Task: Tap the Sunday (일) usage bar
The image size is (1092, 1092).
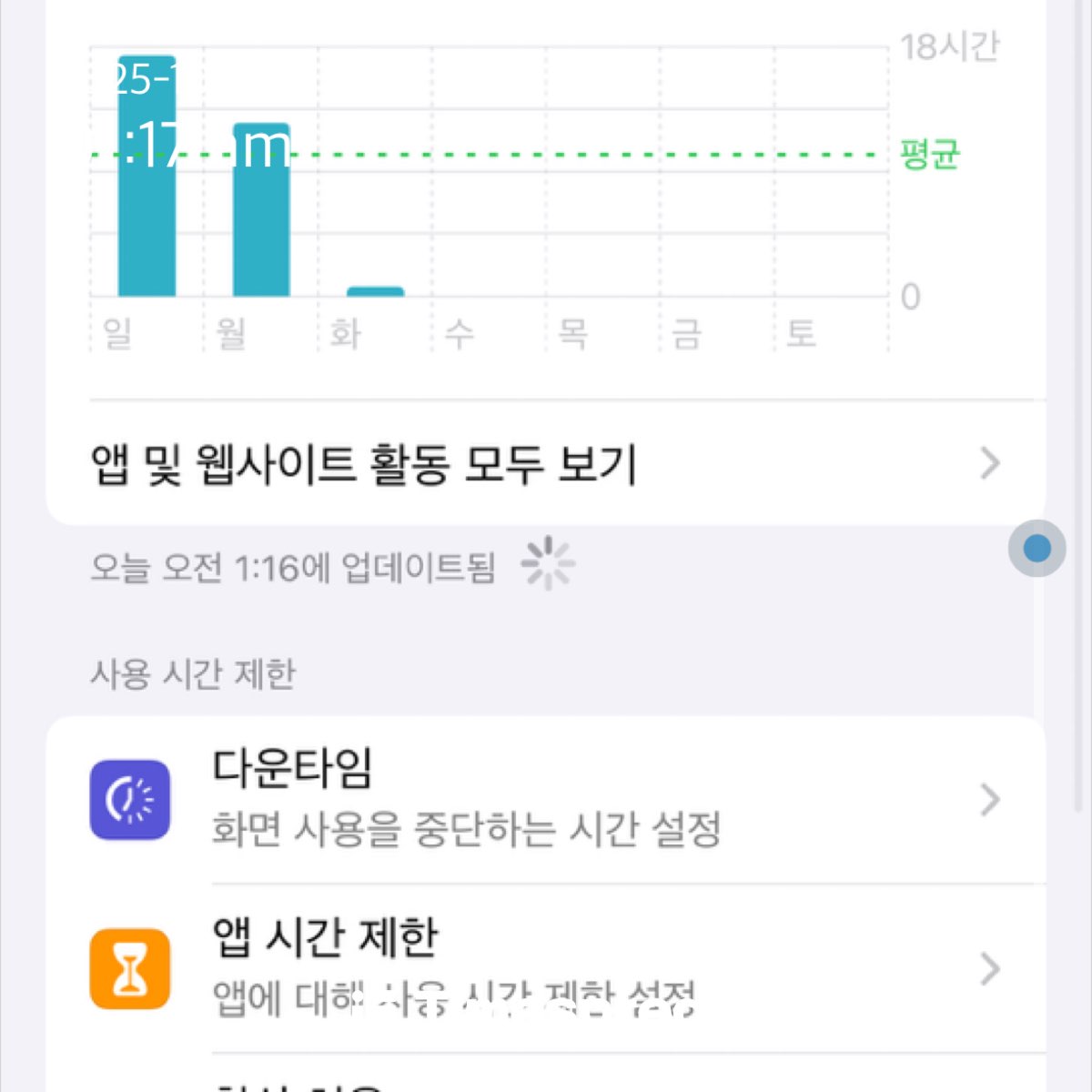Action: (147, 182)
